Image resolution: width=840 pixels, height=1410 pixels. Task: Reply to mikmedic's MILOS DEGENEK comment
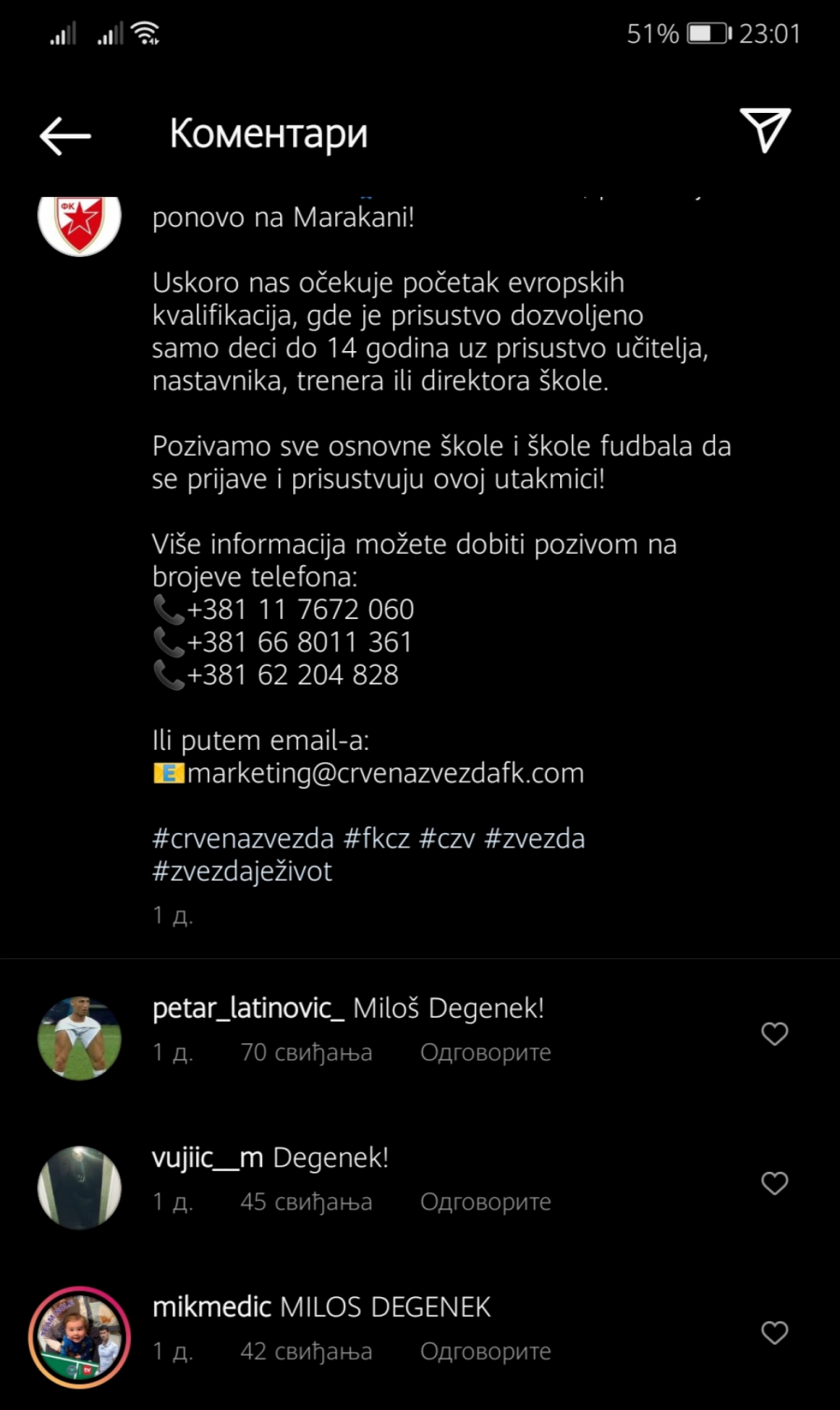click(485, 1351)
